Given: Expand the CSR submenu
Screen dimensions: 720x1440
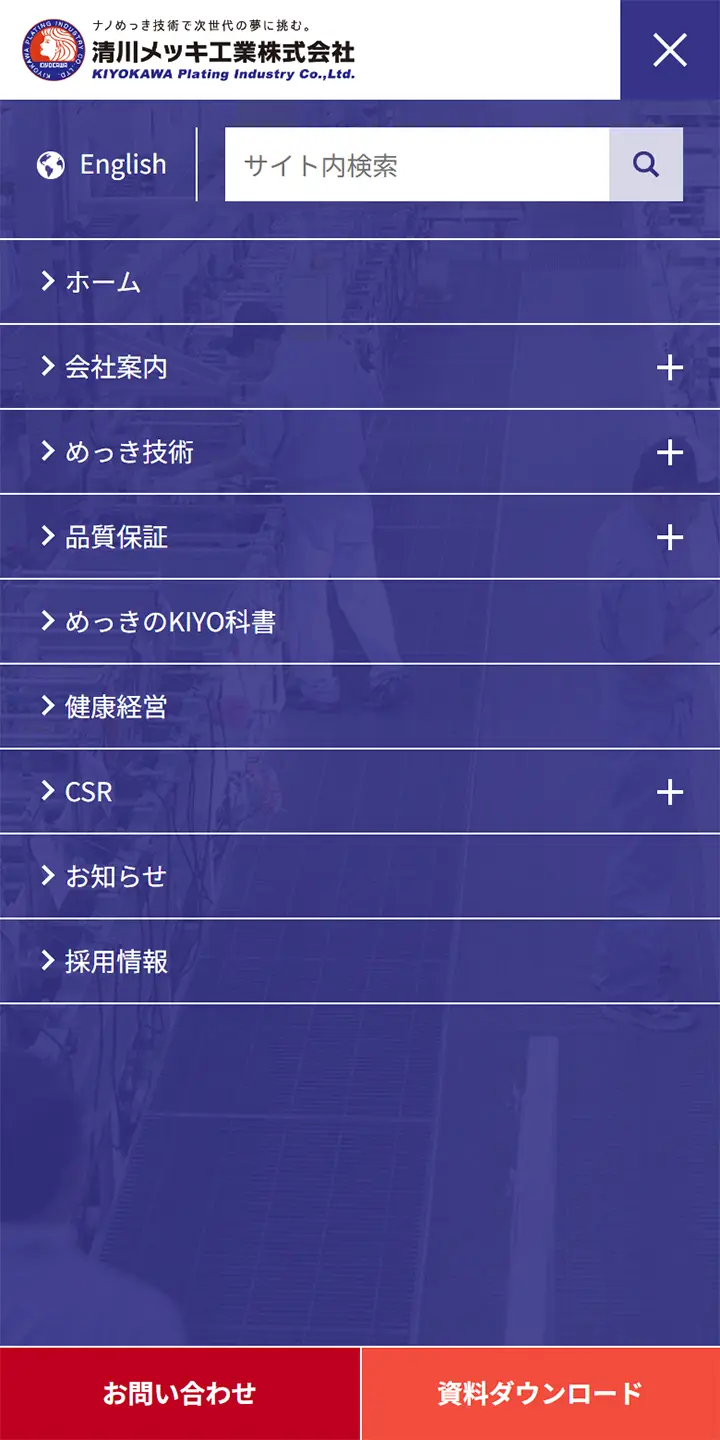Looking at the screenshot, I should (669, 793).
